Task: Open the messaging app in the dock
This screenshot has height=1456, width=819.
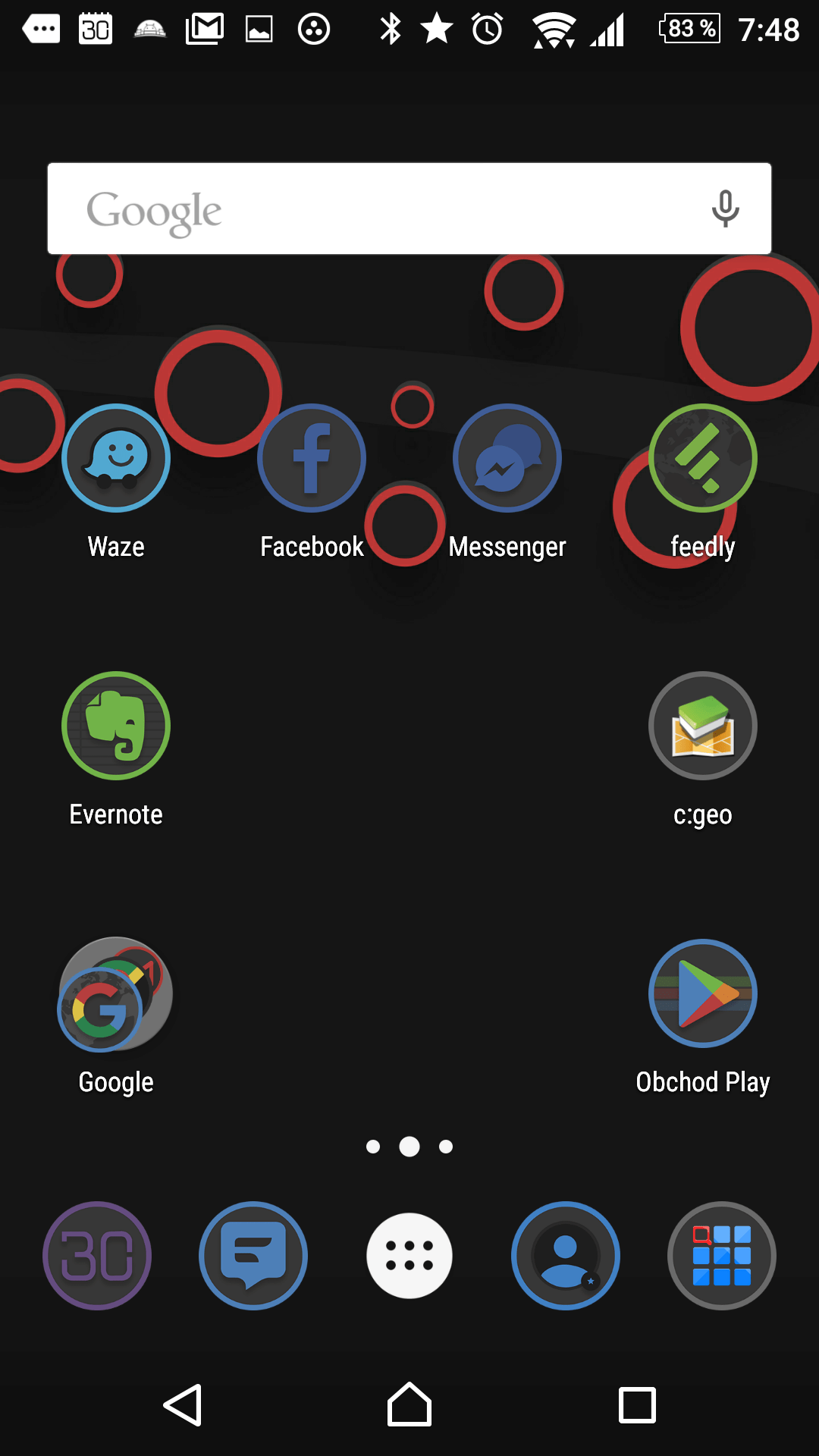Action: tap(253, 1256)
